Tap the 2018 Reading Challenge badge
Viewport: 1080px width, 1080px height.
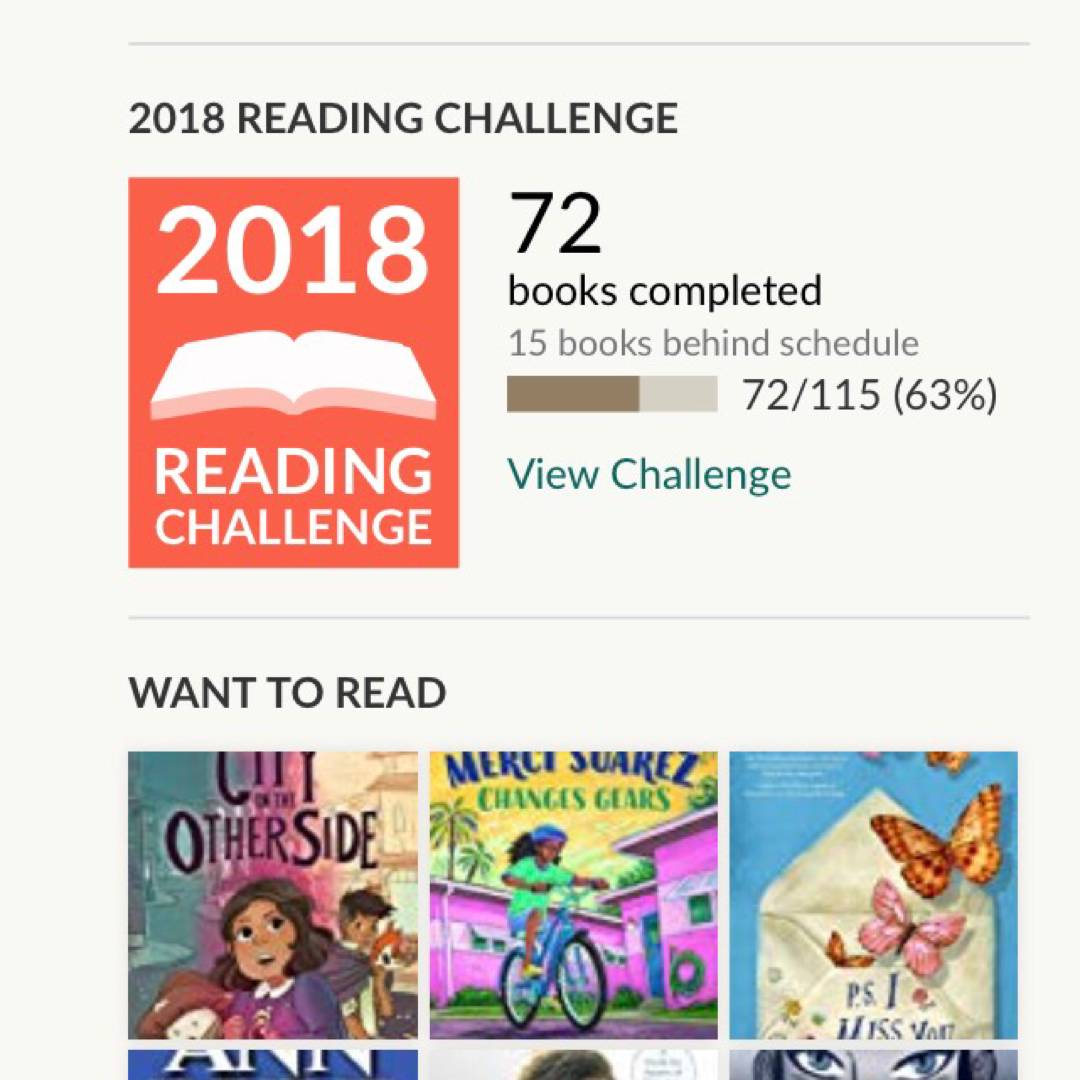tap(293, 372)
